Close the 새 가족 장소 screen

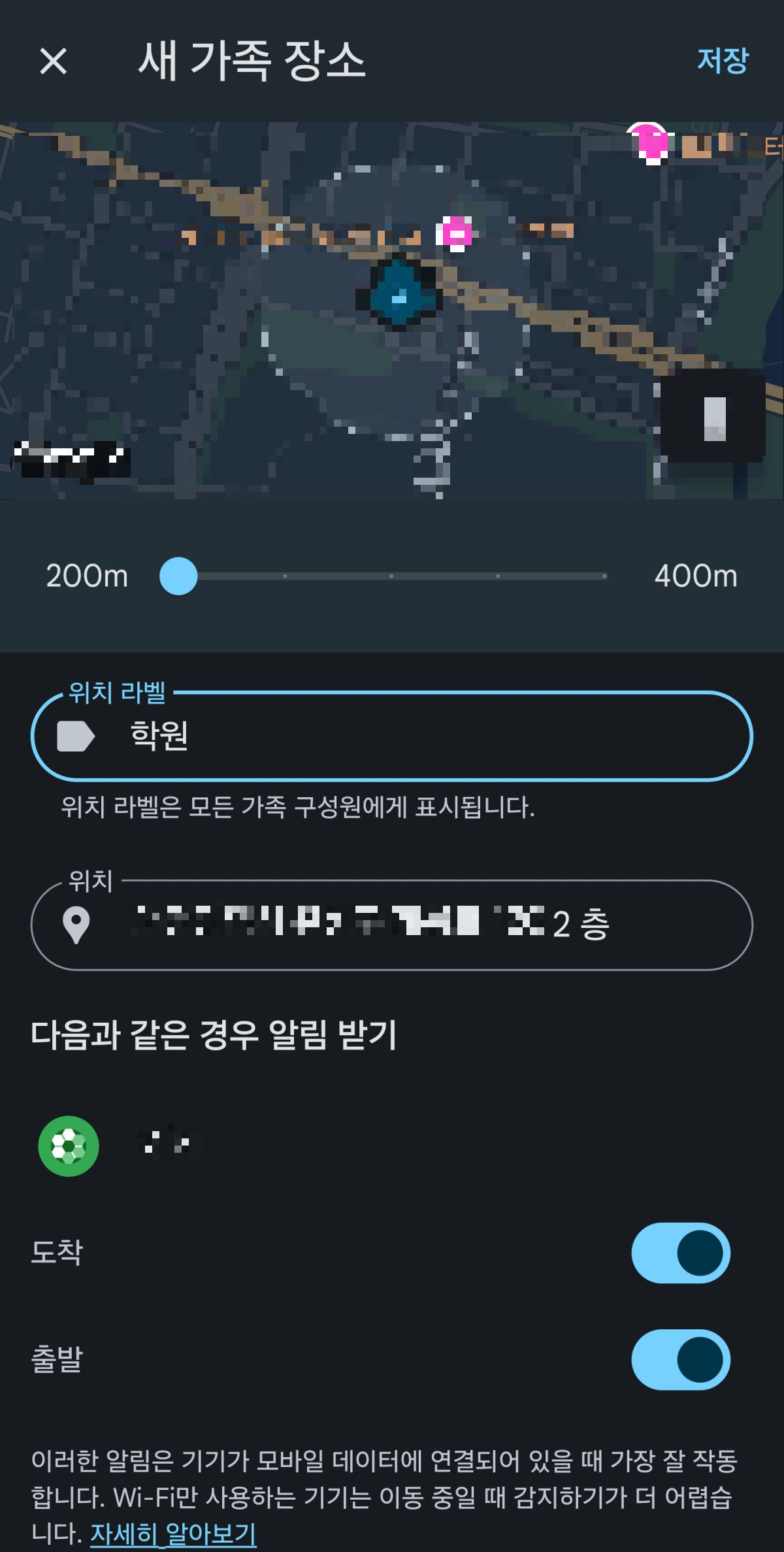click(x=56, y=61)
